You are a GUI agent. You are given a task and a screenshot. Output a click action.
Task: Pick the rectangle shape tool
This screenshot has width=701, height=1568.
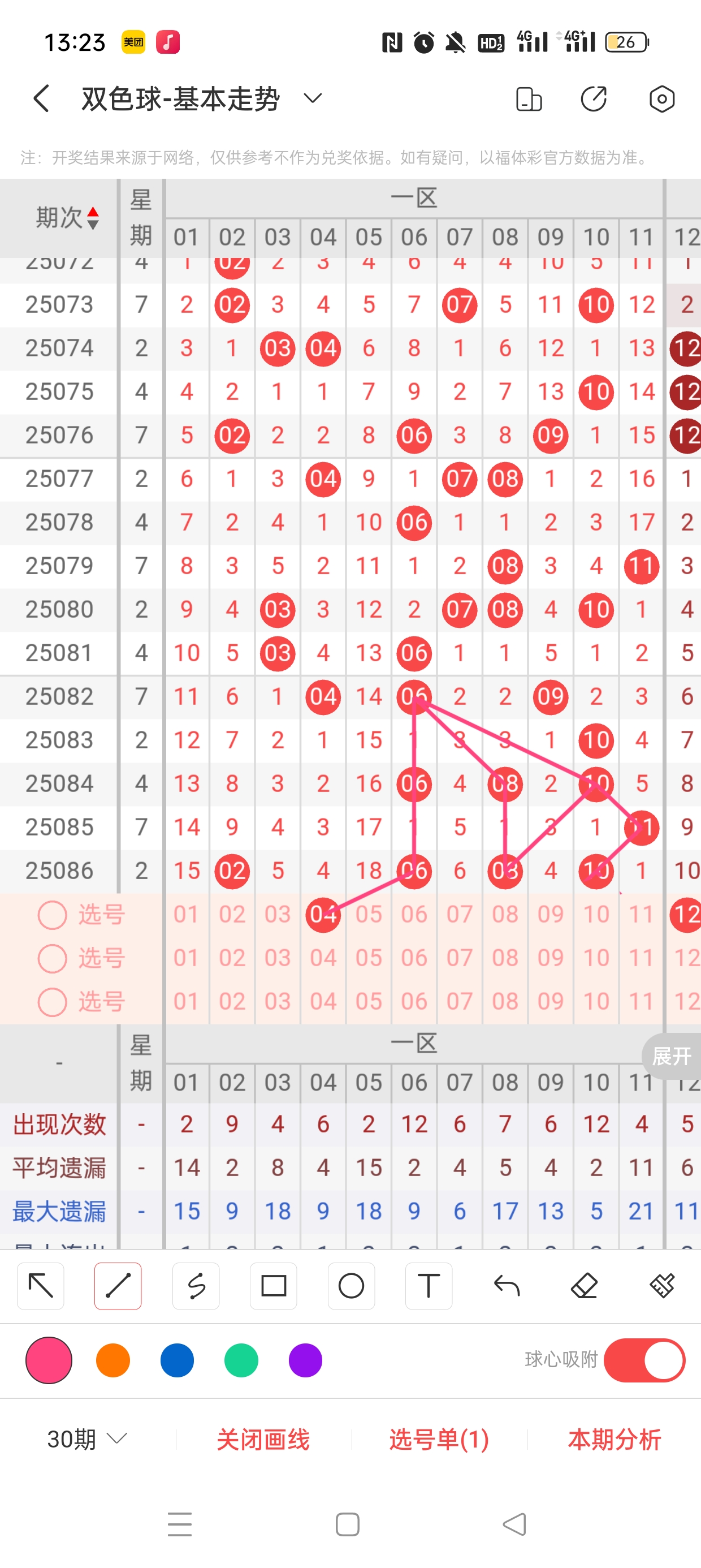[x=273, y=1286]
